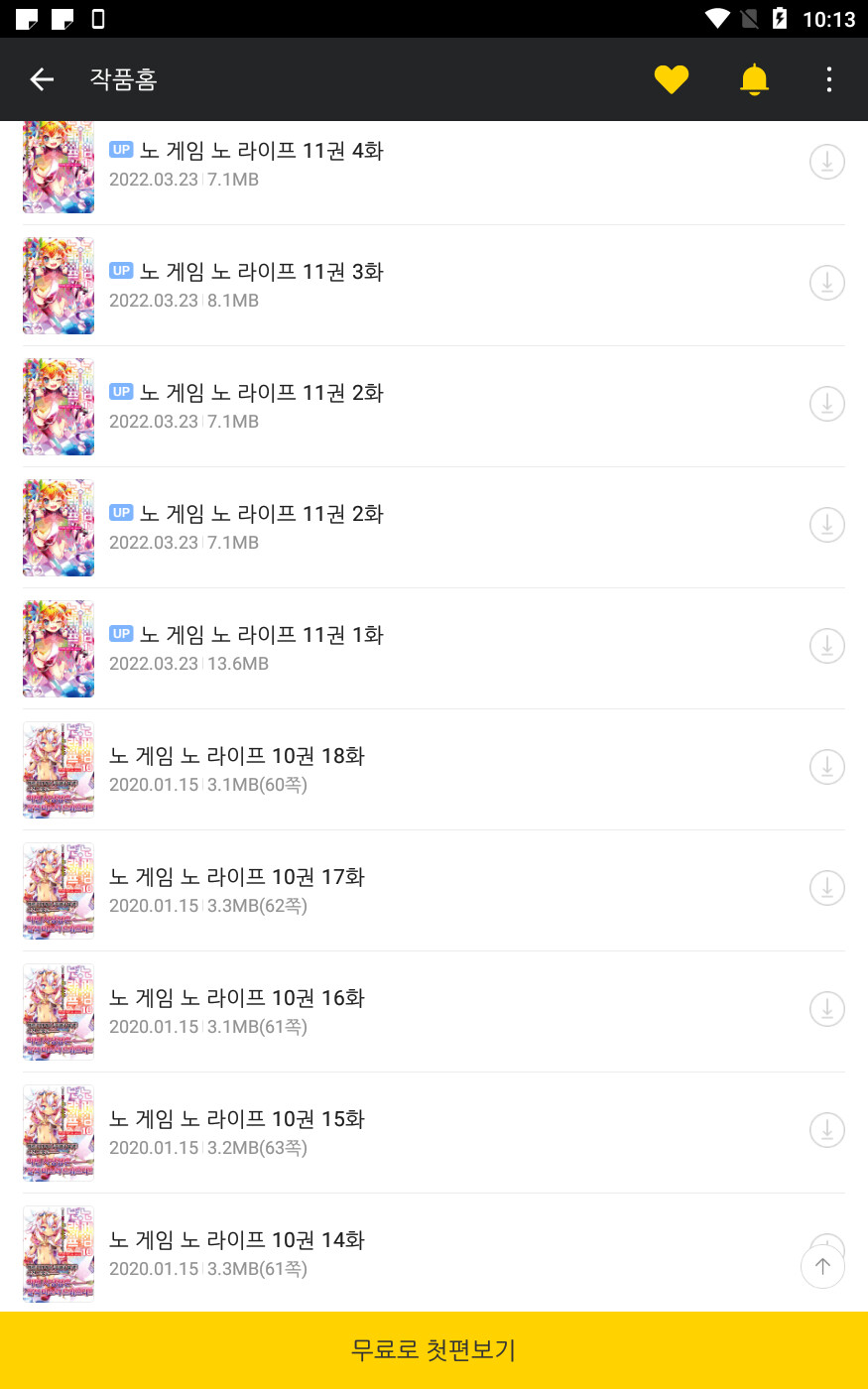This screenshot has height=1389, width=868.
Task: Download episode 노 게임 노 라이프 11권 1화
Action: click(x=826, y=646)
